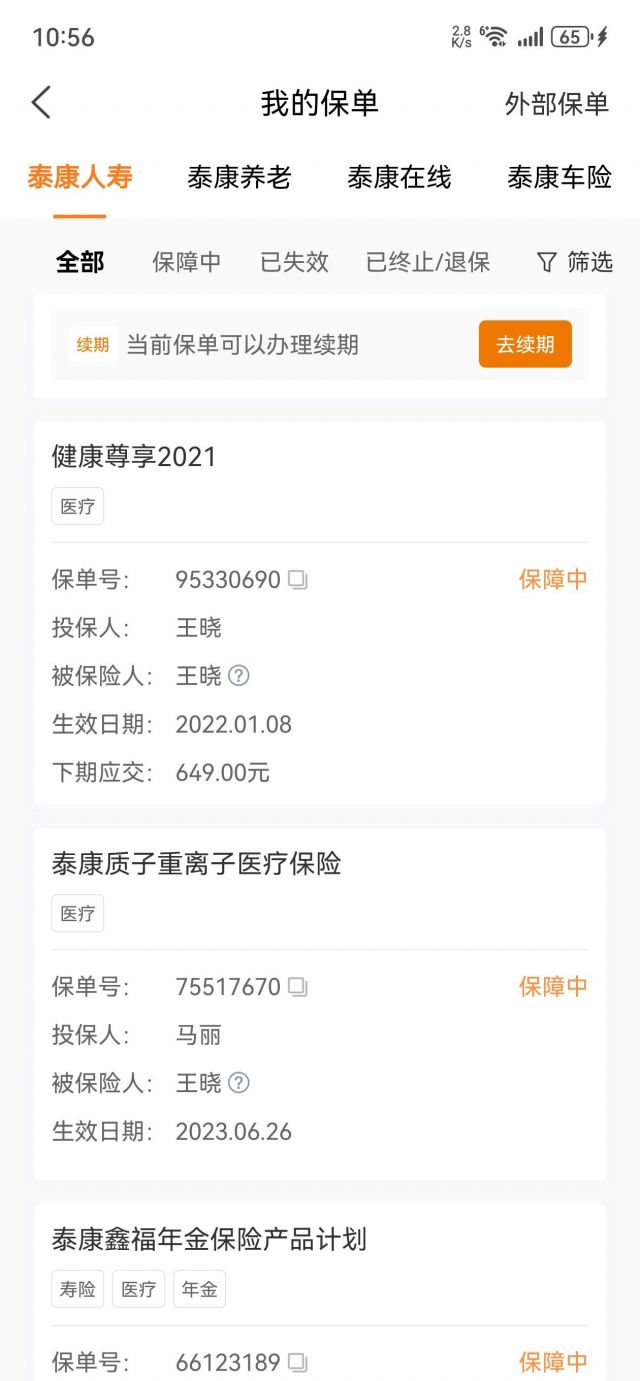The height and width of the screenshot is (1381, 640).
Task: Tap help icon beside 被保险人 in 健康尊享2021
Action: pos(239,676)
